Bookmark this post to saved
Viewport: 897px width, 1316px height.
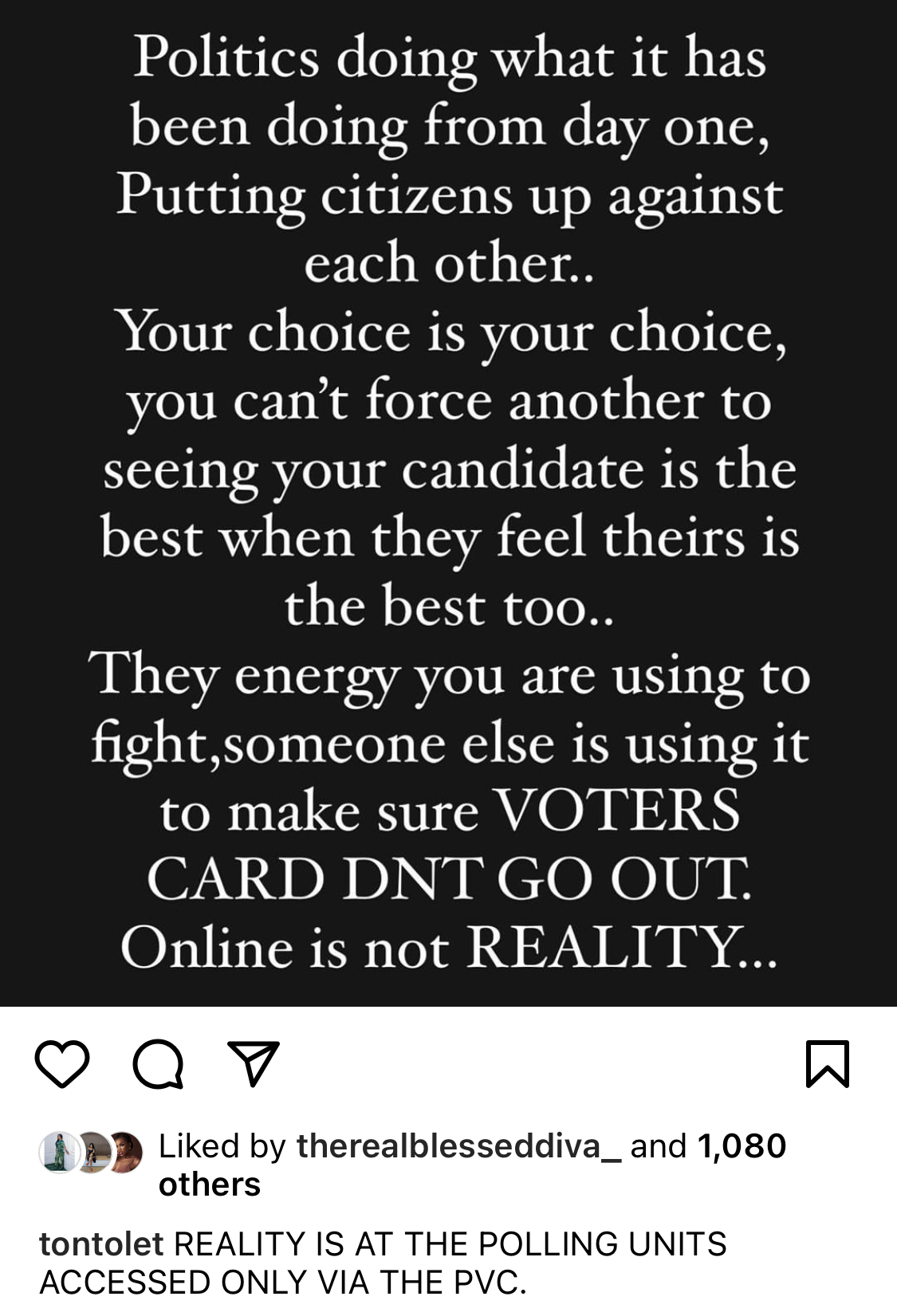[x=827, y=1063]
